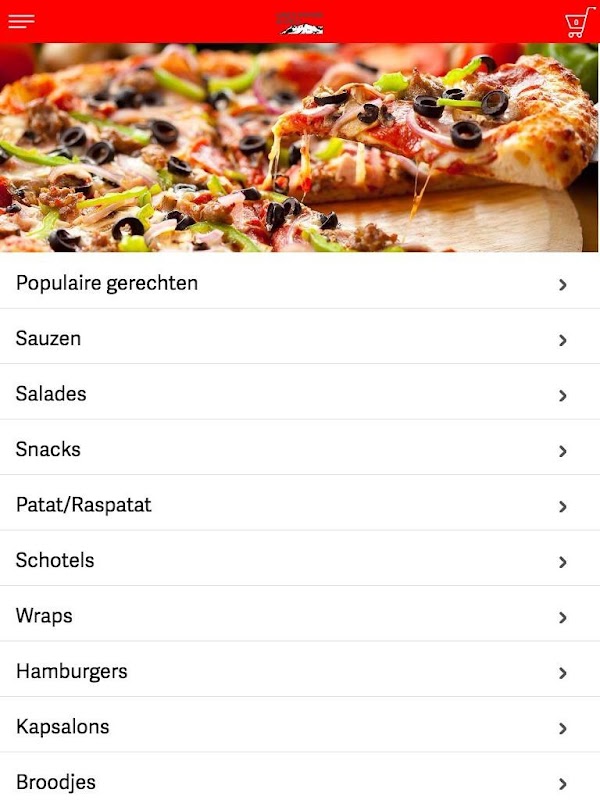Select the Salades category
The width and height of the screenshot is (600, 800).
(x=300, y=394)
